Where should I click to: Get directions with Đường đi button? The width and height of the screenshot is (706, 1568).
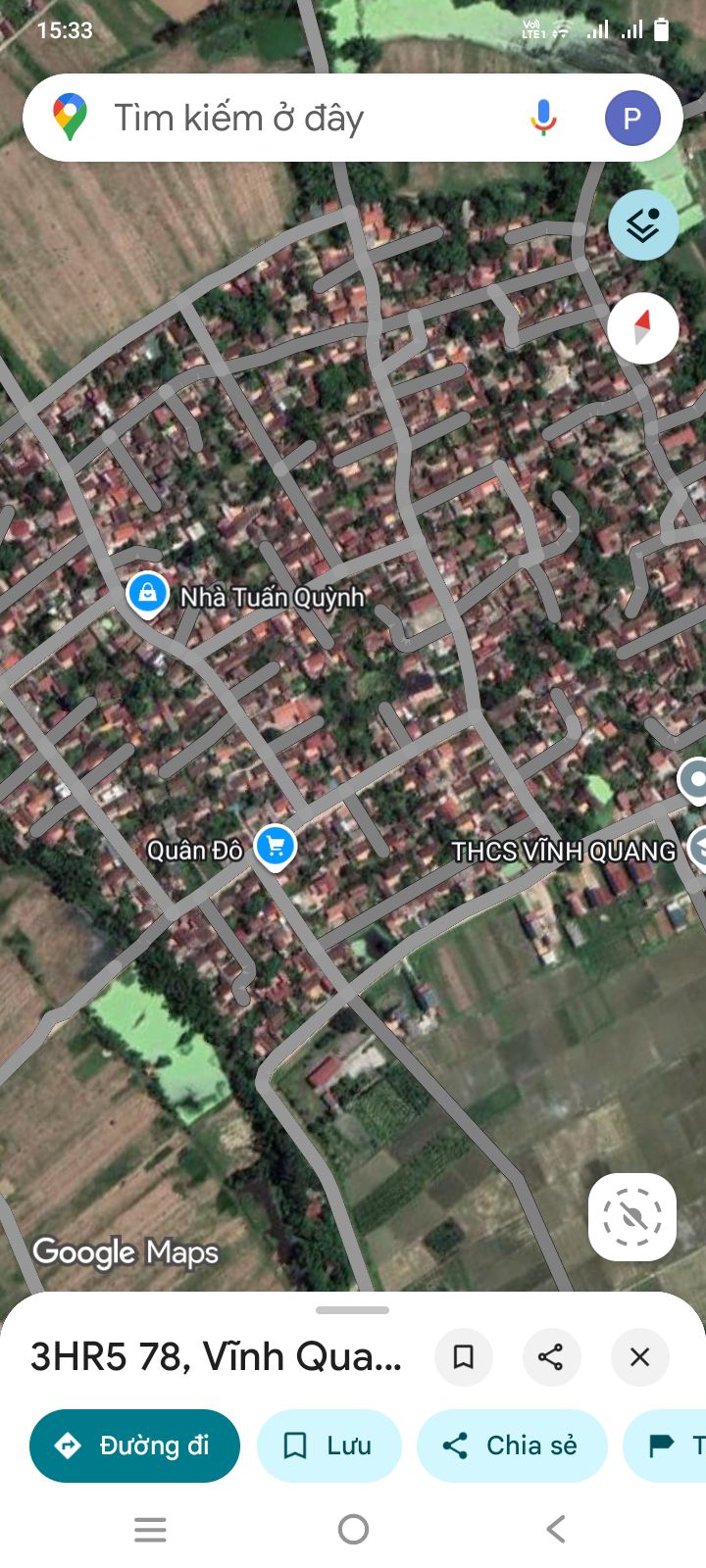[x=134, y=1445]
